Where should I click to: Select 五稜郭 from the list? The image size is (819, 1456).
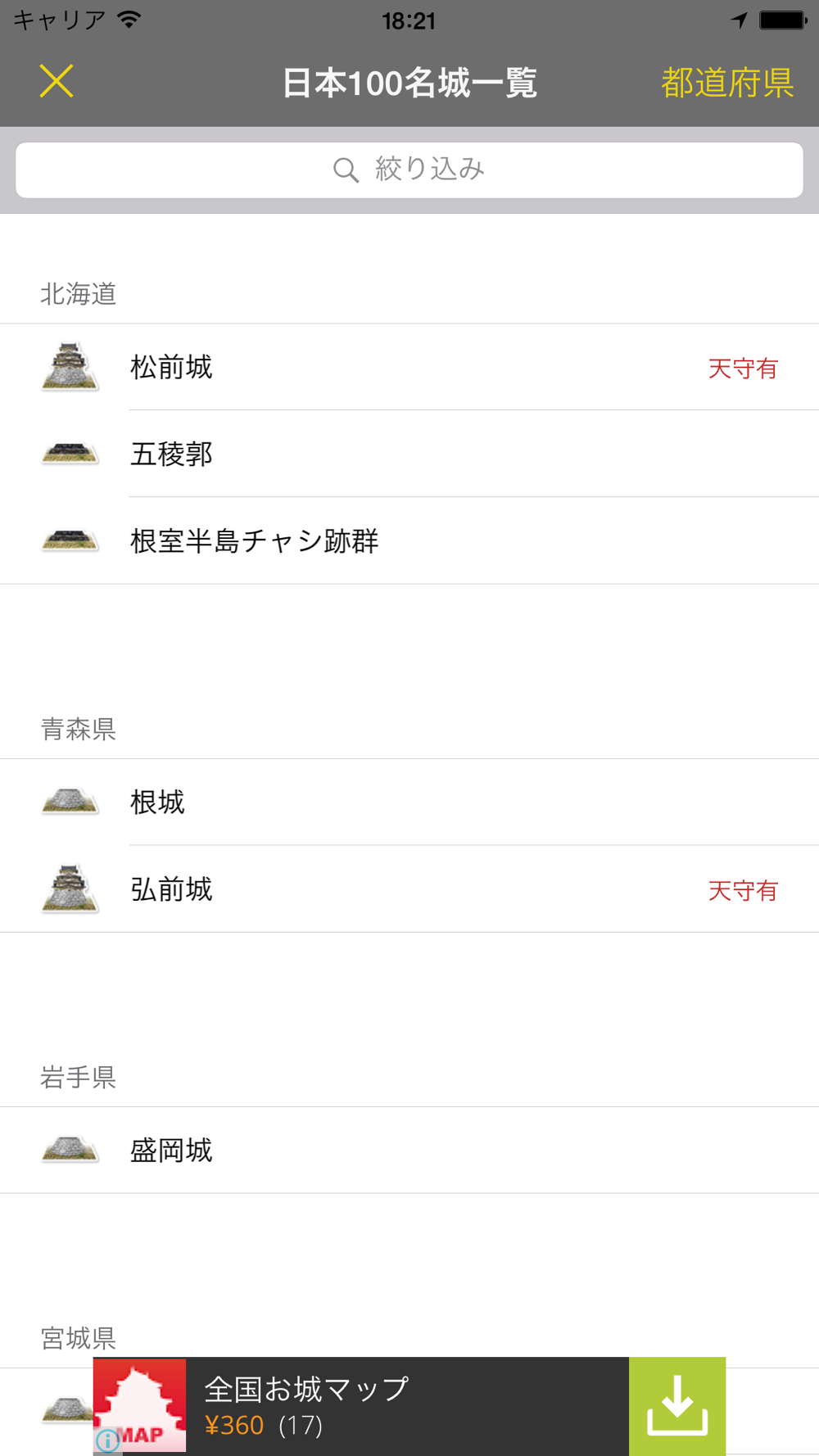click(409, 454)
